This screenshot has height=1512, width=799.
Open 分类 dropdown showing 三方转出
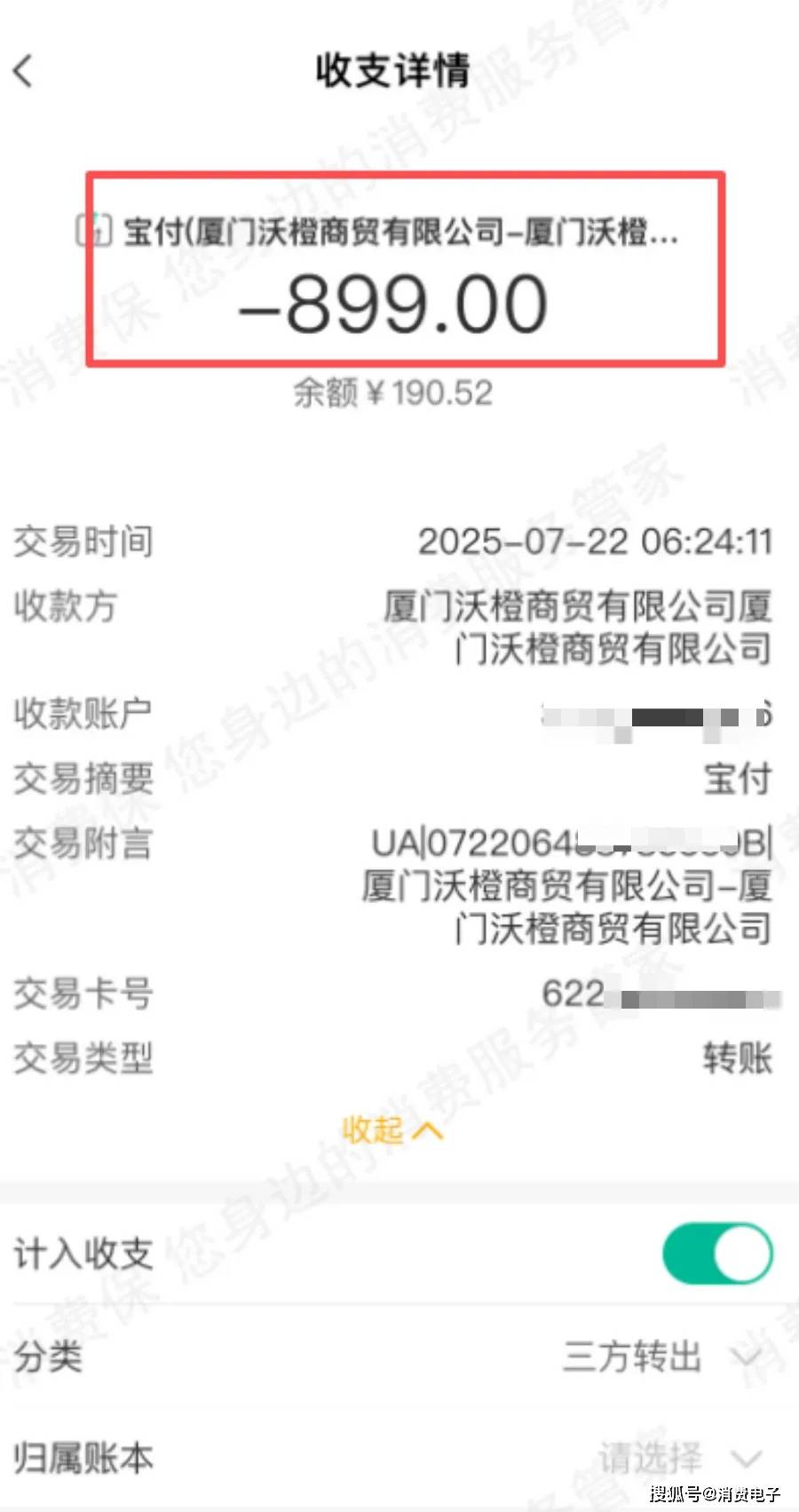tap(661, 1357)
